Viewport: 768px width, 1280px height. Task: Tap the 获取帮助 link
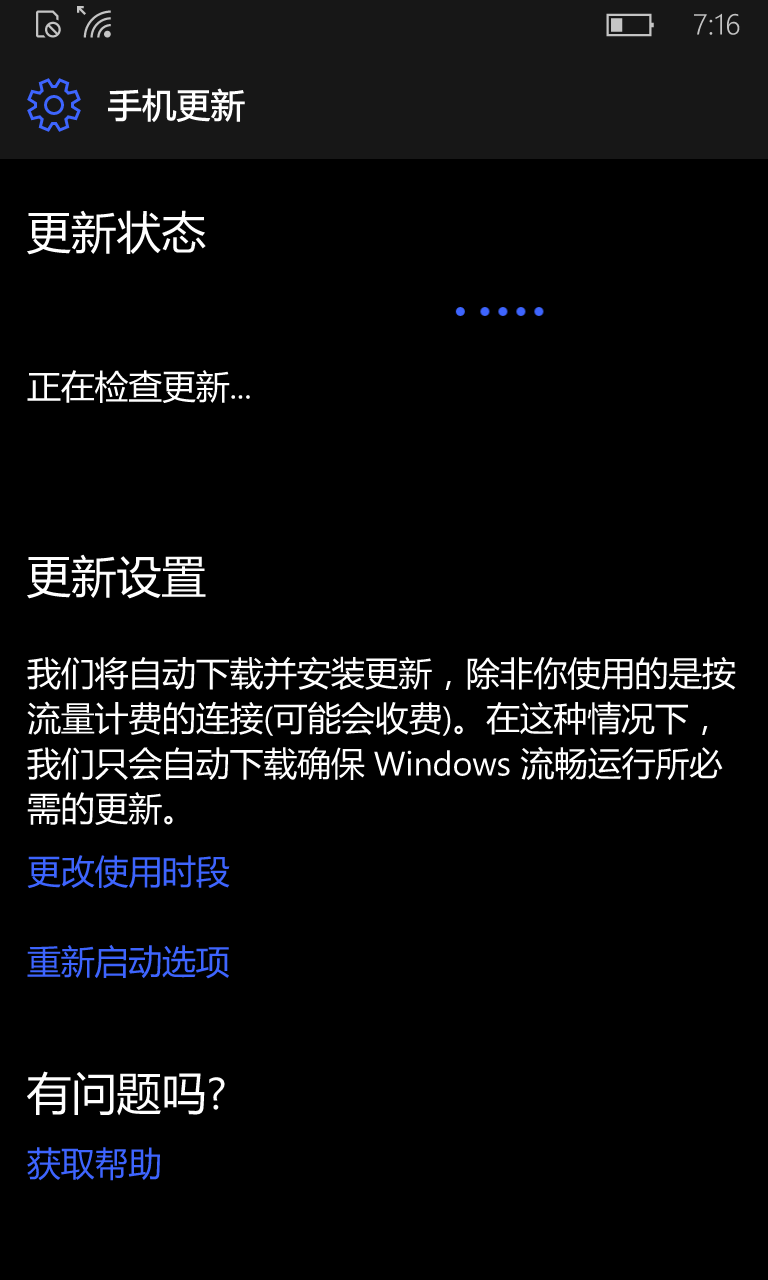click(x=94, y=1164)
